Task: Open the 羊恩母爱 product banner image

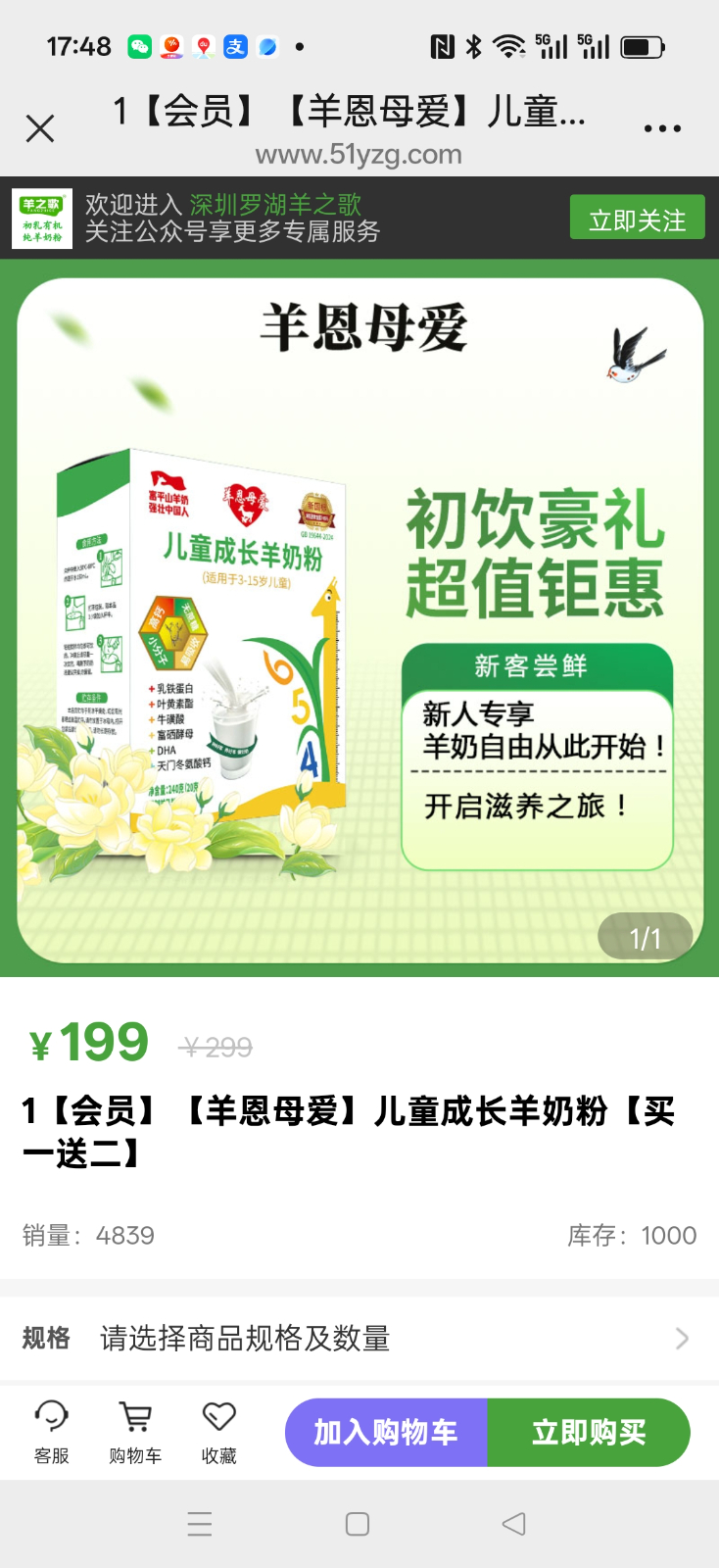Action: 359,619
